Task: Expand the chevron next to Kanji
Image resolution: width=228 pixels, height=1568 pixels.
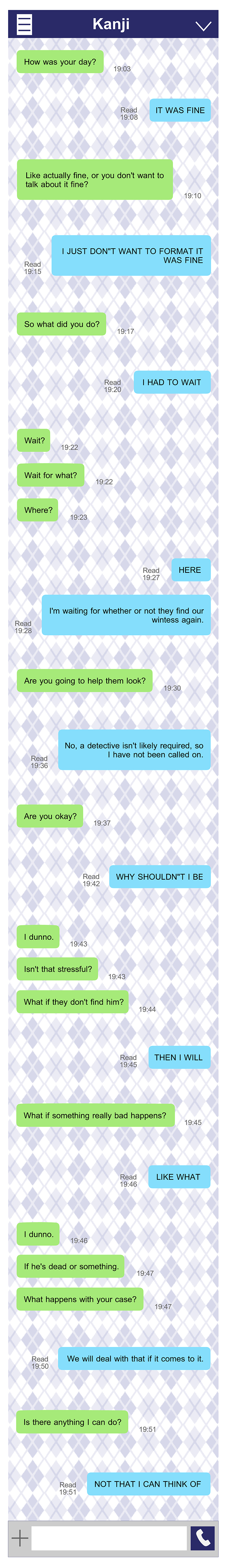Action: pyautogui.click(x=204, y=26)
